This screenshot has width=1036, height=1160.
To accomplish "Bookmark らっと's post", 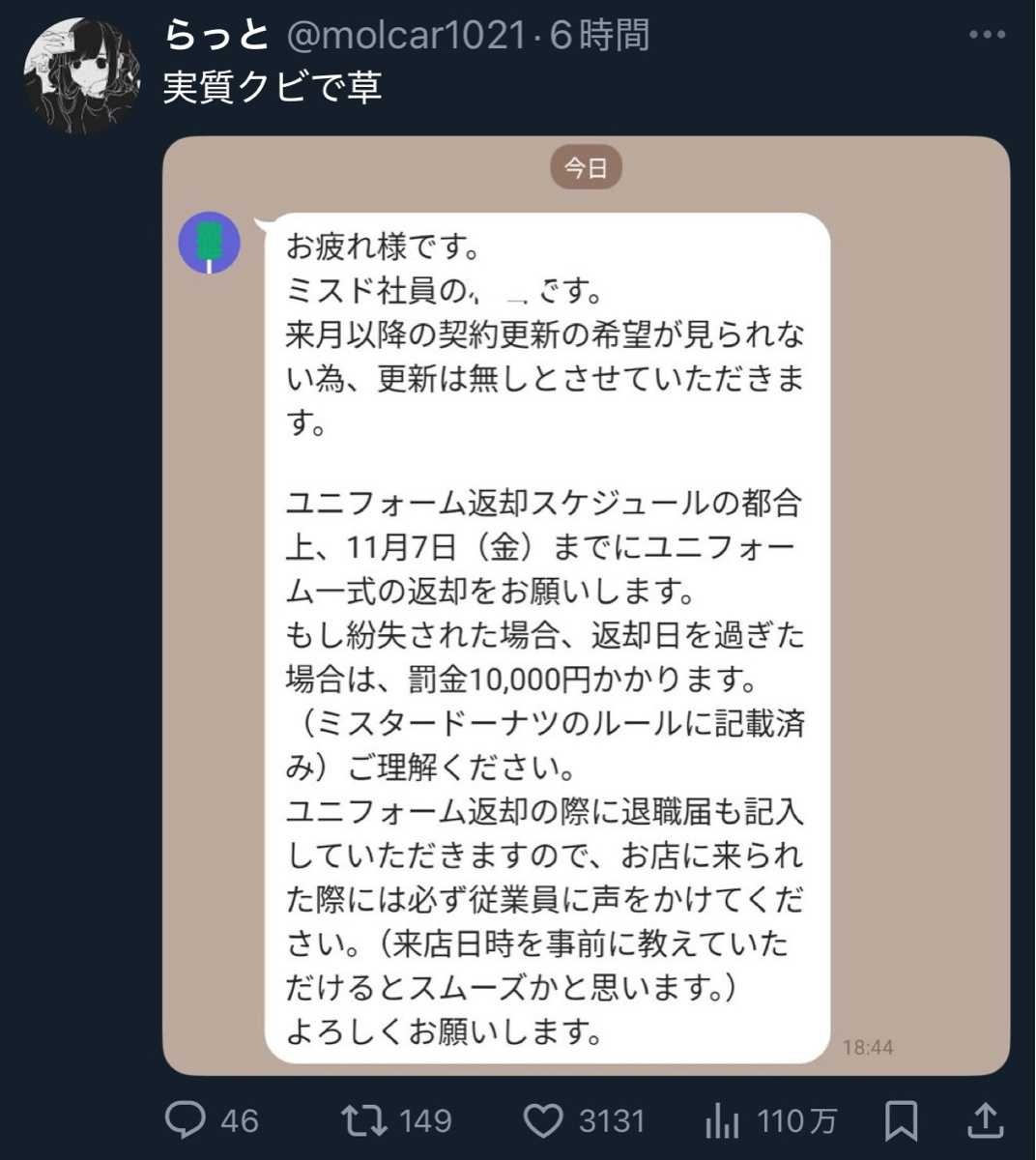I will click(x=901, y=1120).
